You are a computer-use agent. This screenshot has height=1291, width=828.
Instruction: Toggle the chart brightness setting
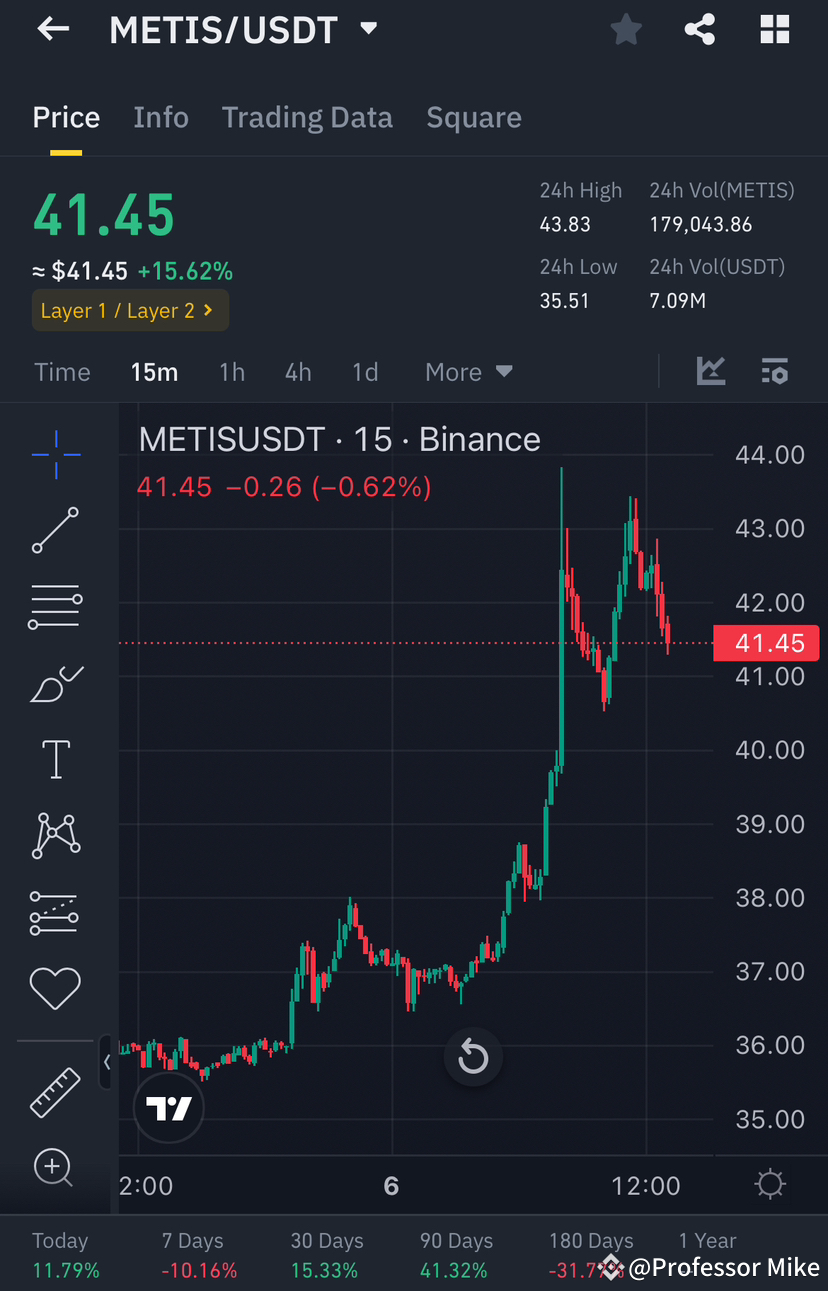769,1183
